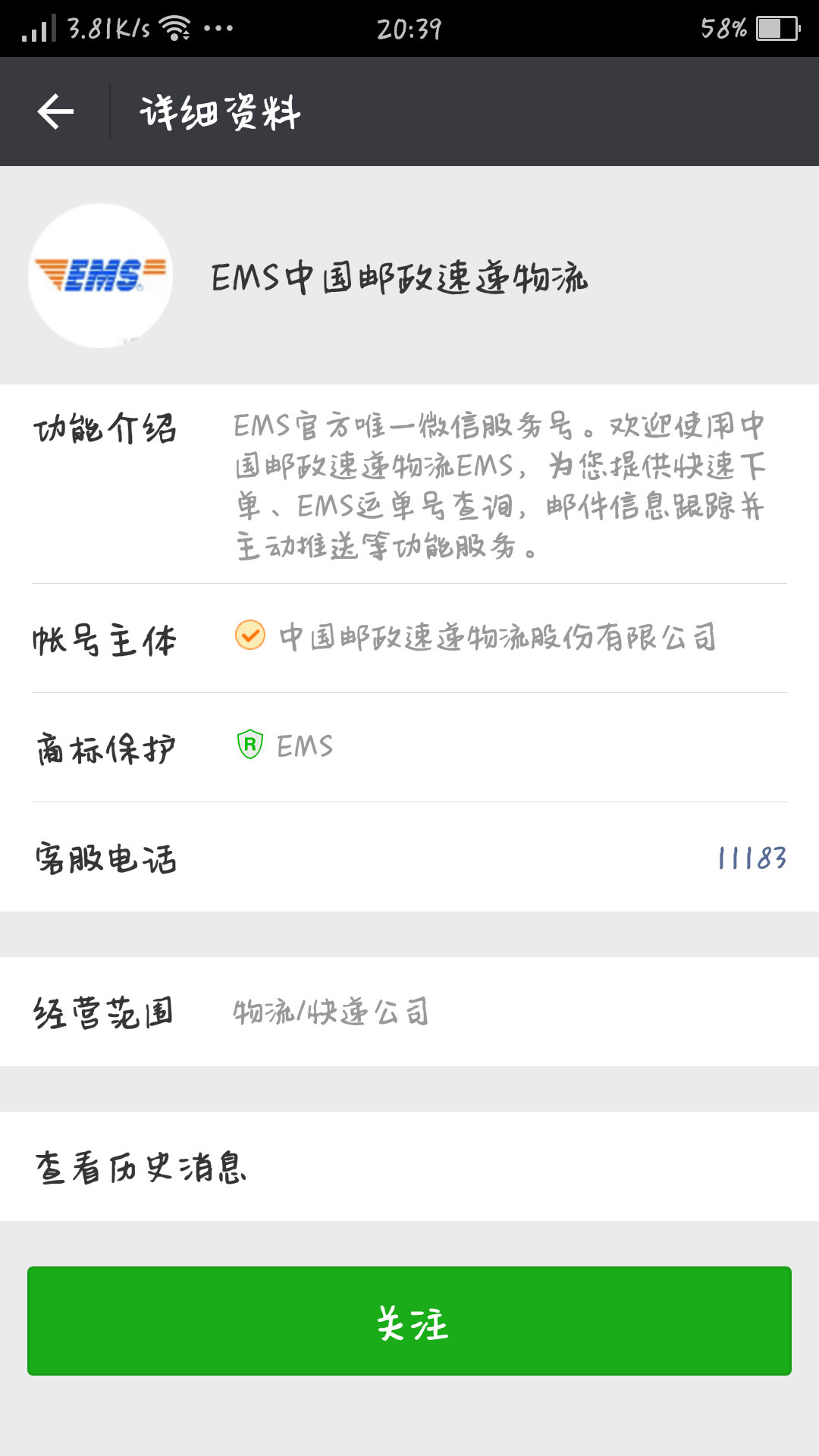Call customer service number 11183
The width and height of the screenshot is (819, 1456).
pyautogui.click(x=752, y=858)
